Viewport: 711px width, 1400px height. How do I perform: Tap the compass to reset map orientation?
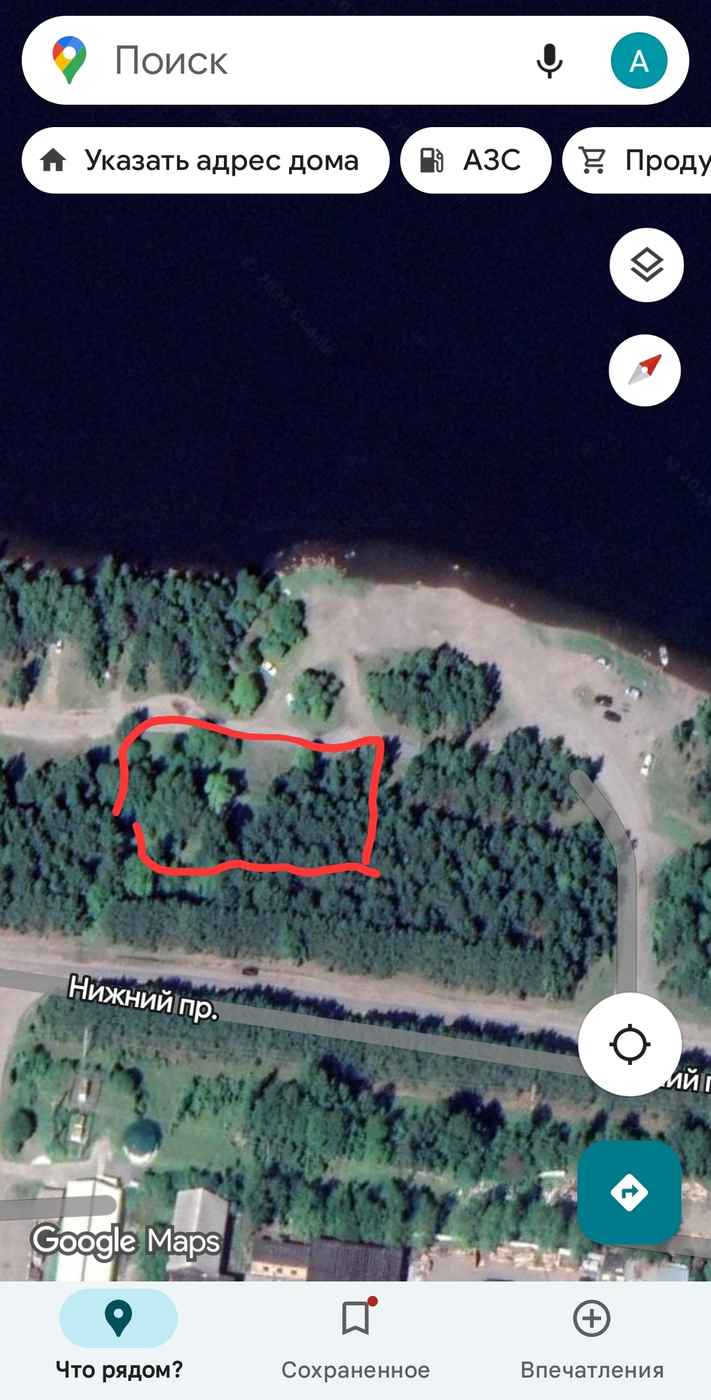(x=645, y=371)
